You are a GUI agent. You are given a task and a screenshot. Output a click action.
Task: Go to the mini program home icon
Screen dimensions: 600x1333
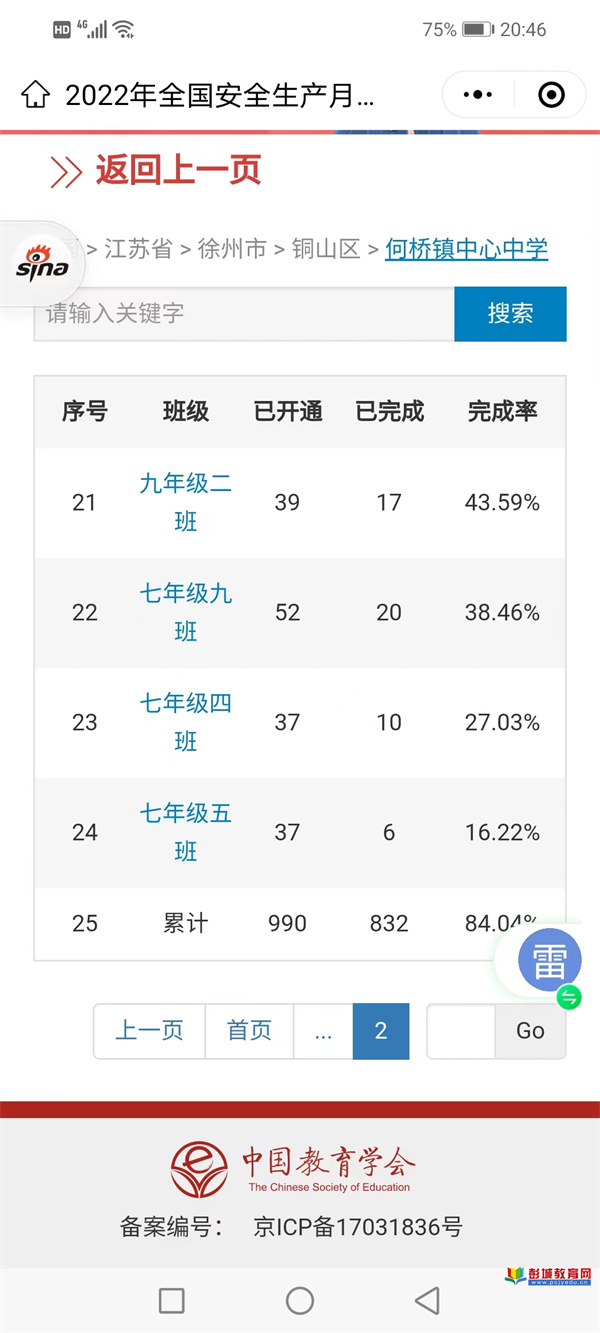(x=35, y=95)
